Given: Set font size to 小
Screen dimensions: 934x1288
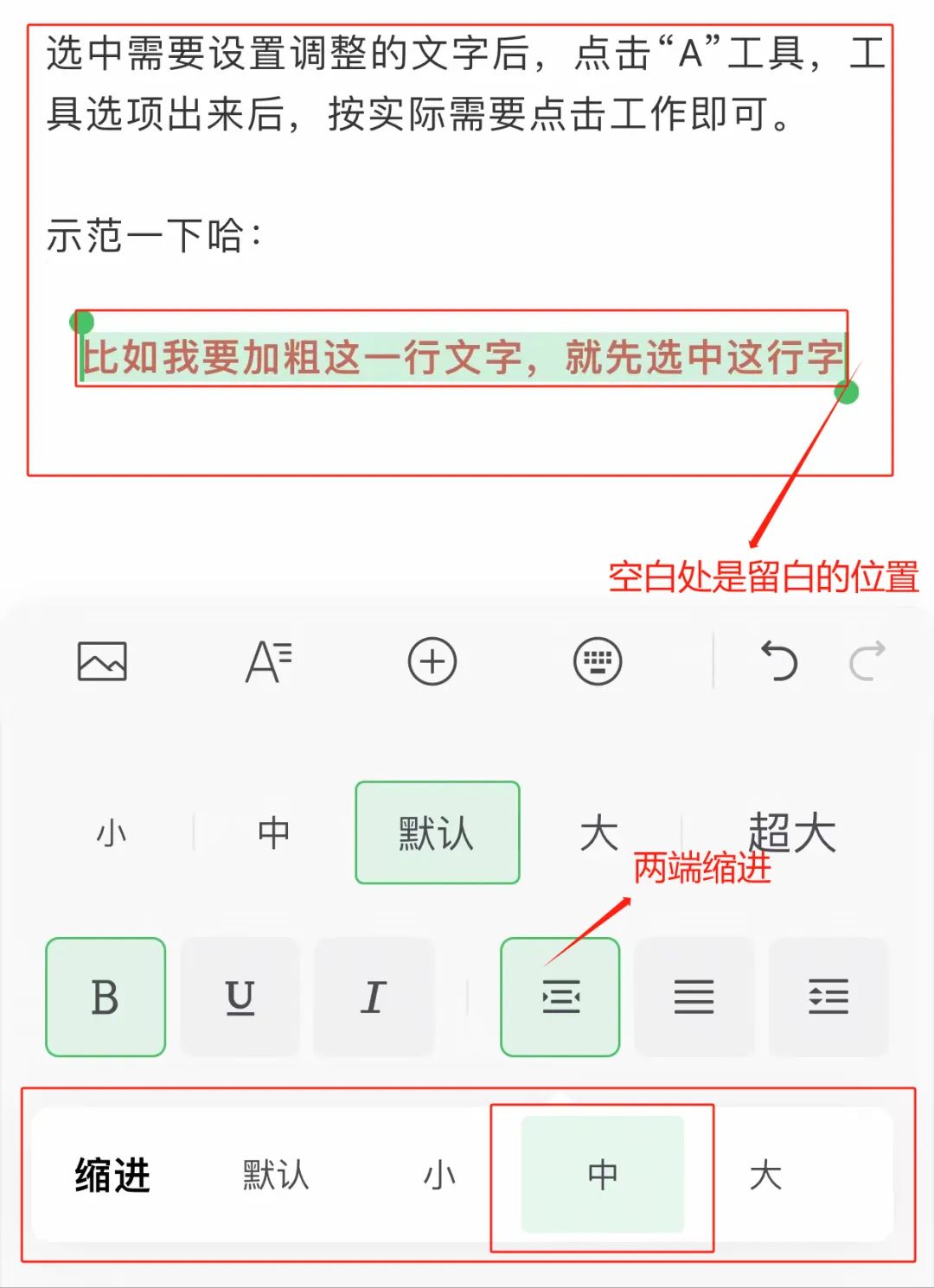Looking at the screenshot, I should pos(111,833).
